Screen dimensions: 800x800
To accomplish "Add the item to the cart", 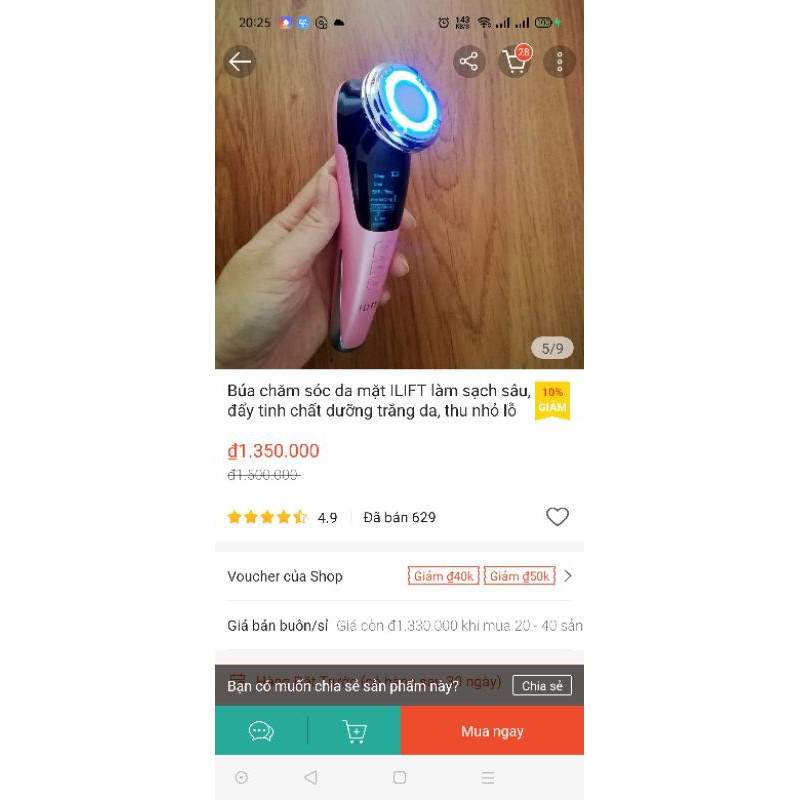I will tap(354, 731).
